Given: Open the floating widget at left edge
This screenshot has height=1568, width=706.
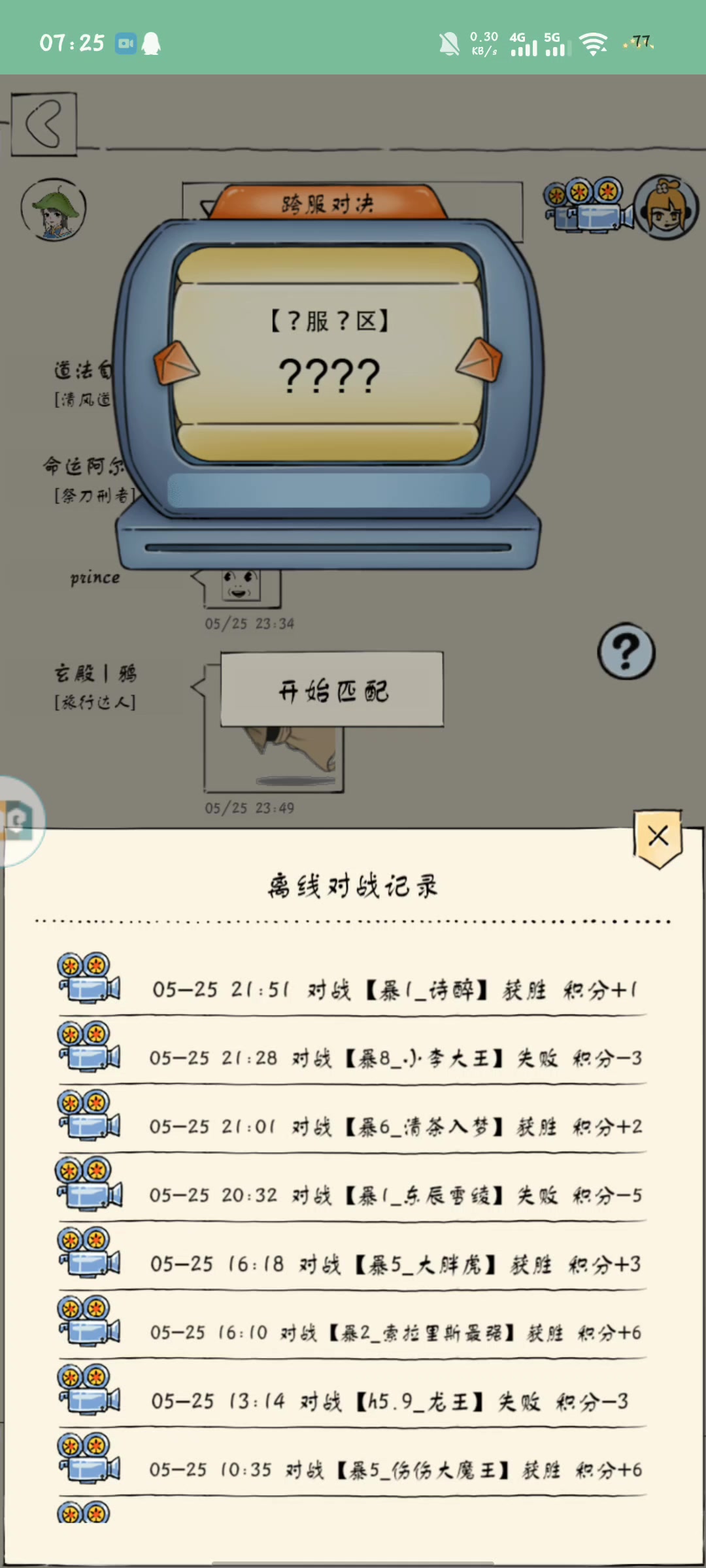Looking at the screenshot, I should (x=18, y=821).
